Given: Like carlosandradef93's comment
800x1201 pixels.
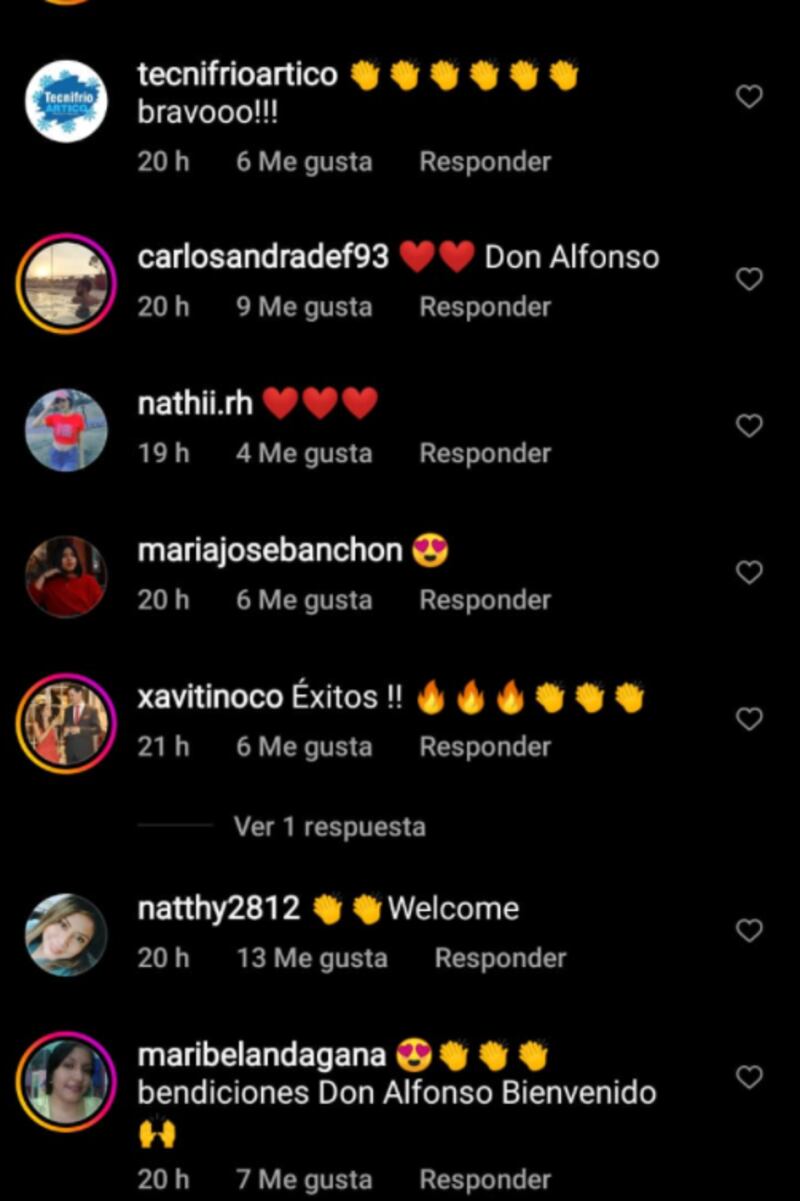Looking at the screenshot, I should coord(749,279).
